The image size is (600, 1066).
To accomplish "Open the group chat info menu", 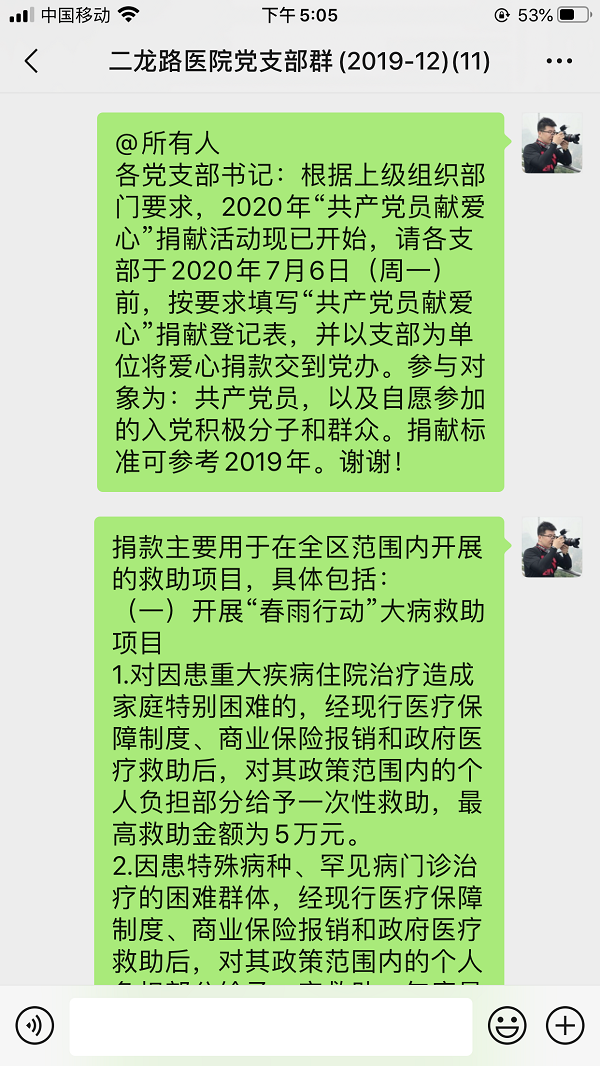I will (x=559, y=61).
